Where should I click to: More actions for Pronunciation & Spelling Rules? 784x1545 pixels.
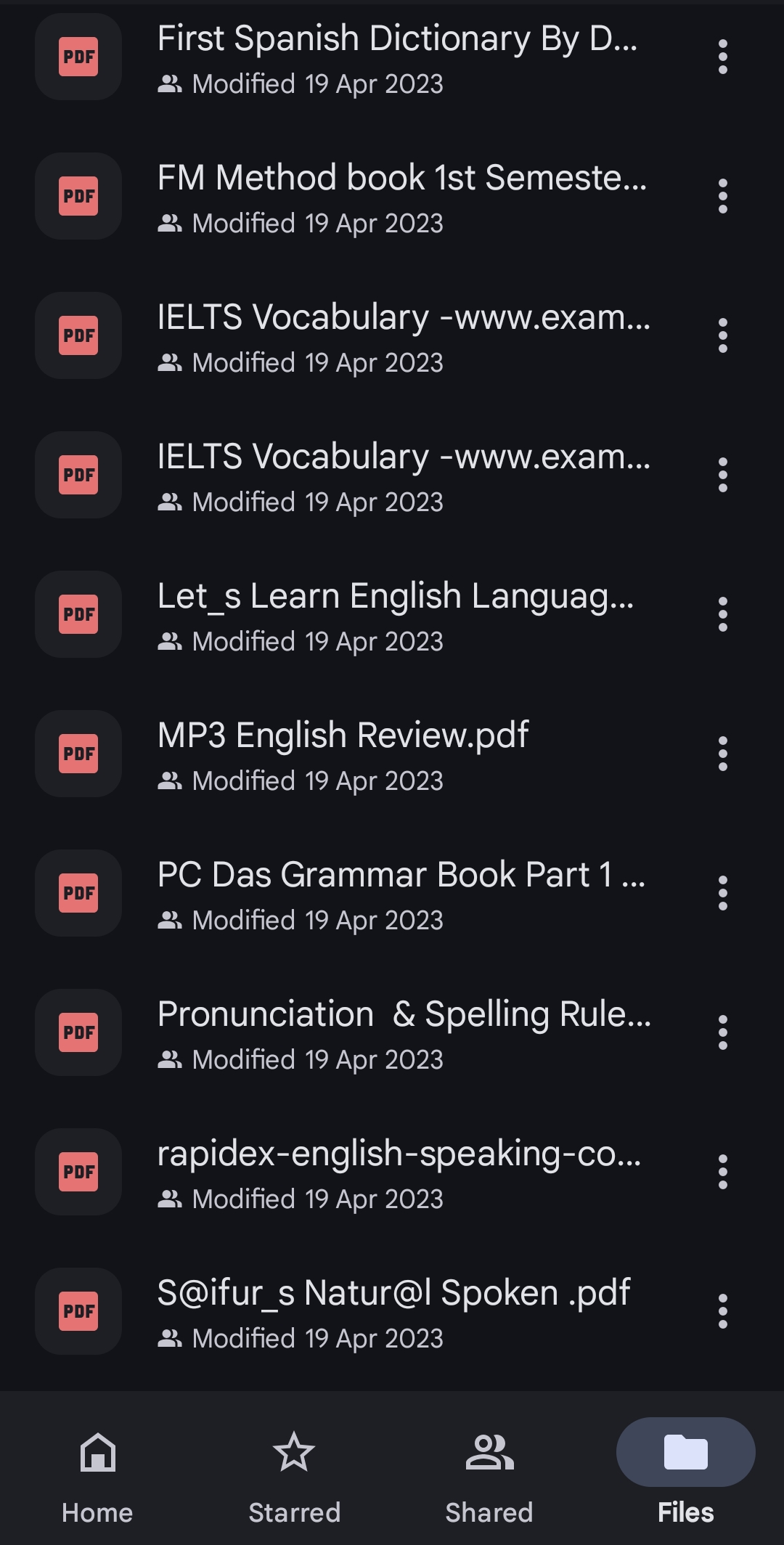[x=722, y=1033]
